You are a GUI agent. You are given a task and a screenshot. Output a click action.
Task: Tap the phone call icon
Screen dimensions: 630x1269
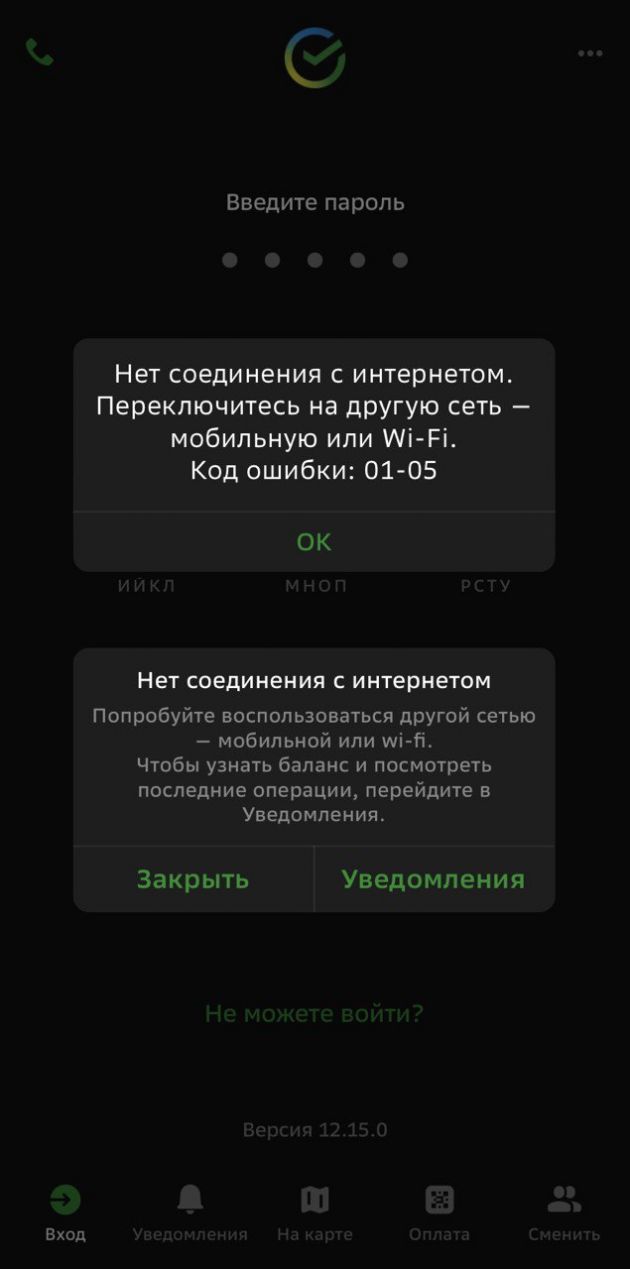pos(39,53)
